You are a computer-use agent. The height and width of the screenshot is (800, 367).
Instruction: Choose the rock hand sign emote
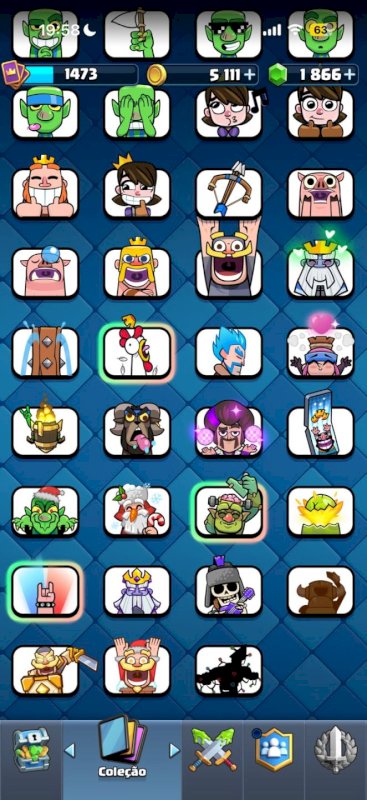(45, 590)
